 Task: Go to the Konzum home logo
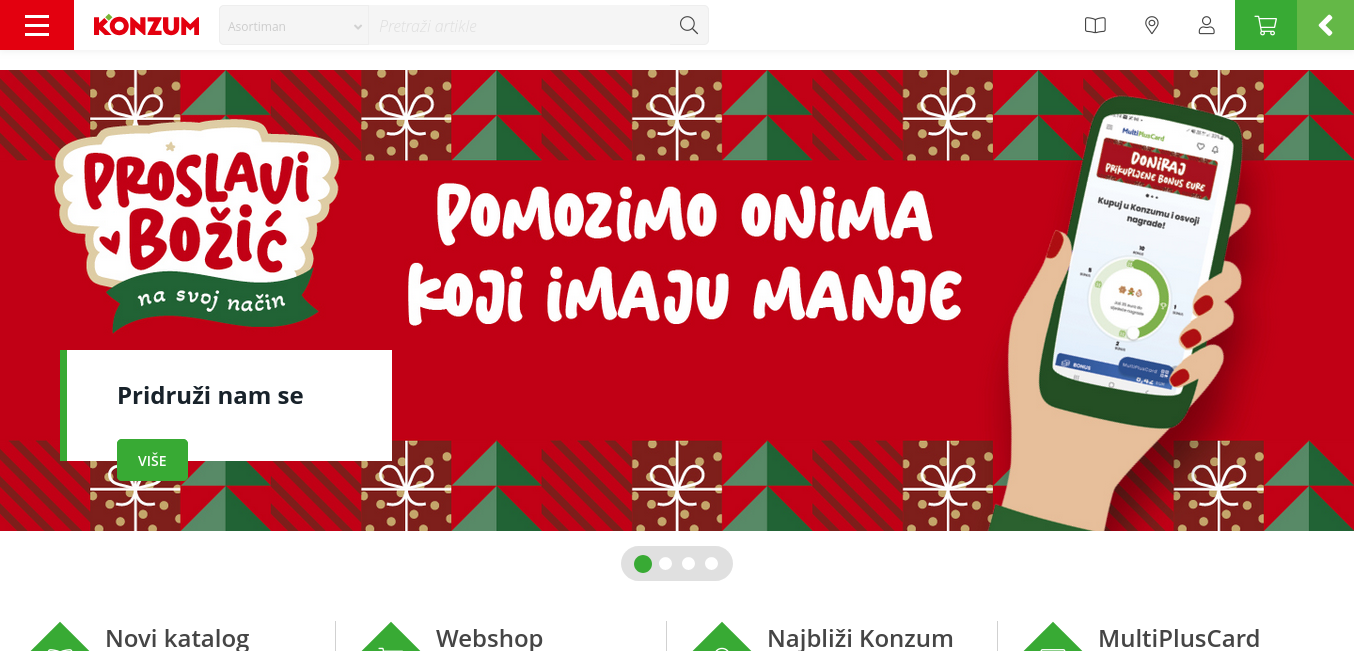(146, 26)
